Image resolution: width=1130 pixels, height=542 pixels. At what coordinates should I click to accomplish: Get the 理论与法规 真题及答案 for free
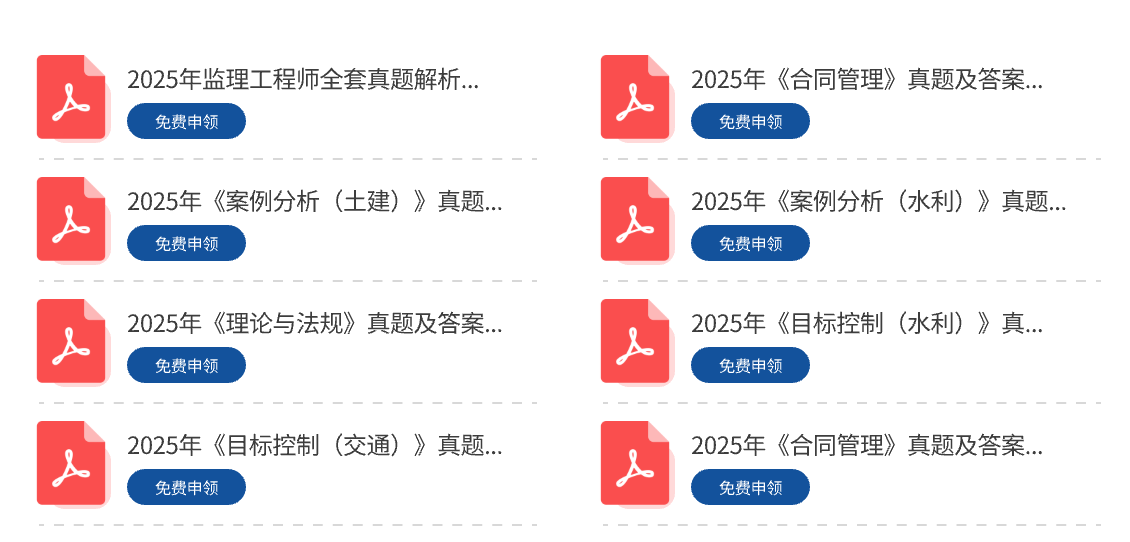coord(186,366)
